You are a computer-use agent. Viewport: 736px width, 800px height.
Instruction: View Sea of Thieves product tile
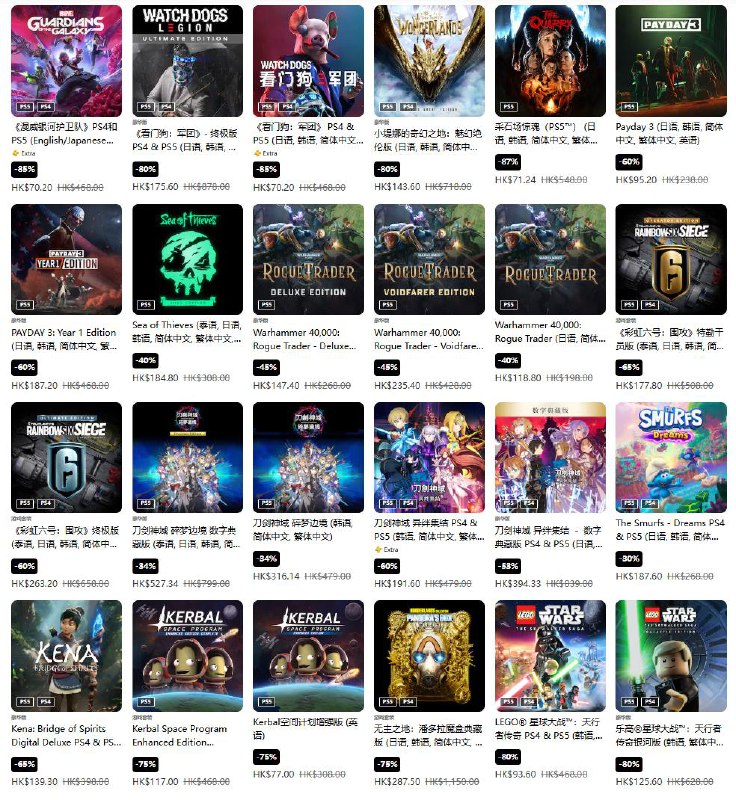[x=187, y=259]
